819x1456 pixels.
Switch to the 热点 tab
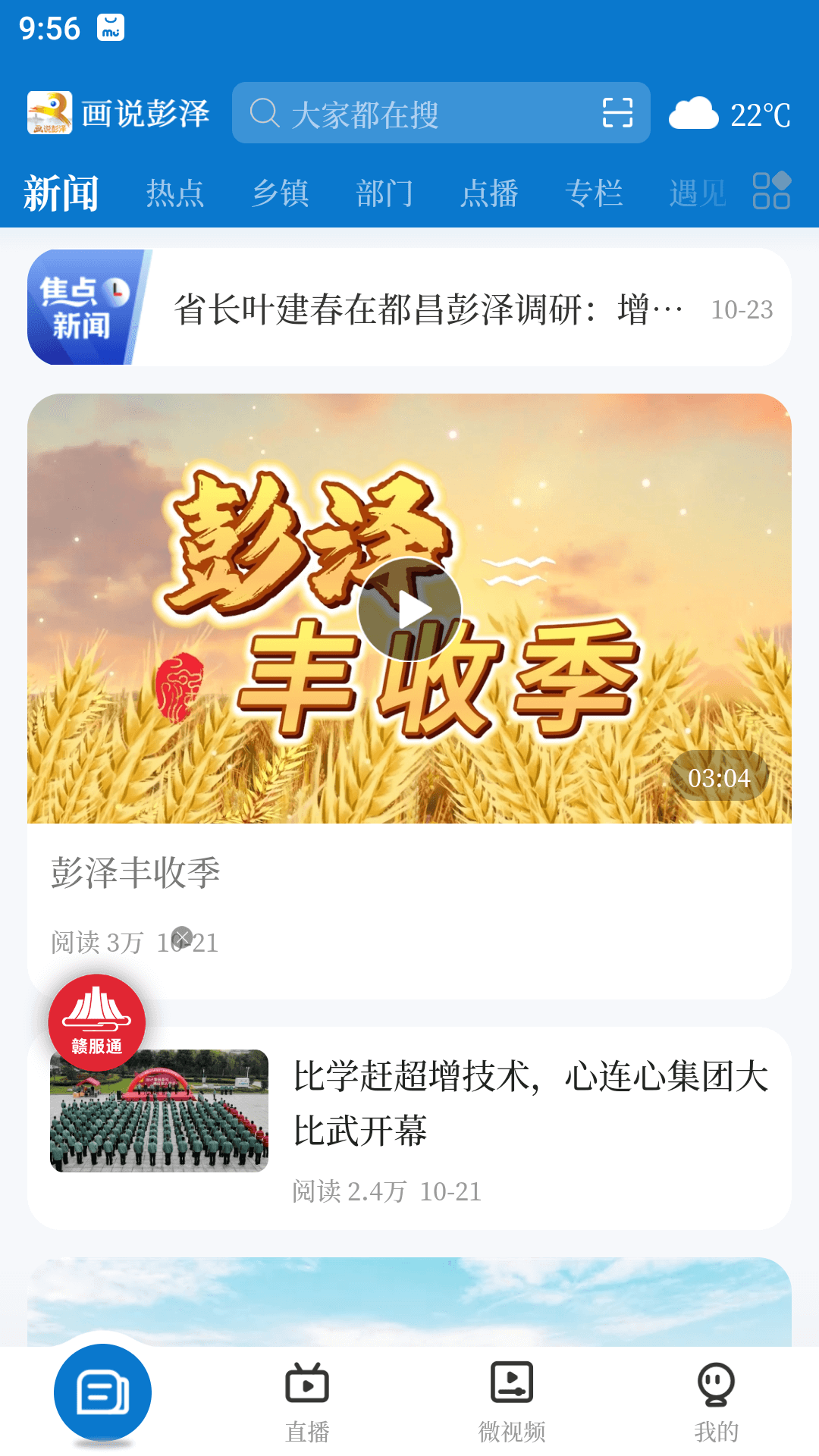tap(174, 193)
